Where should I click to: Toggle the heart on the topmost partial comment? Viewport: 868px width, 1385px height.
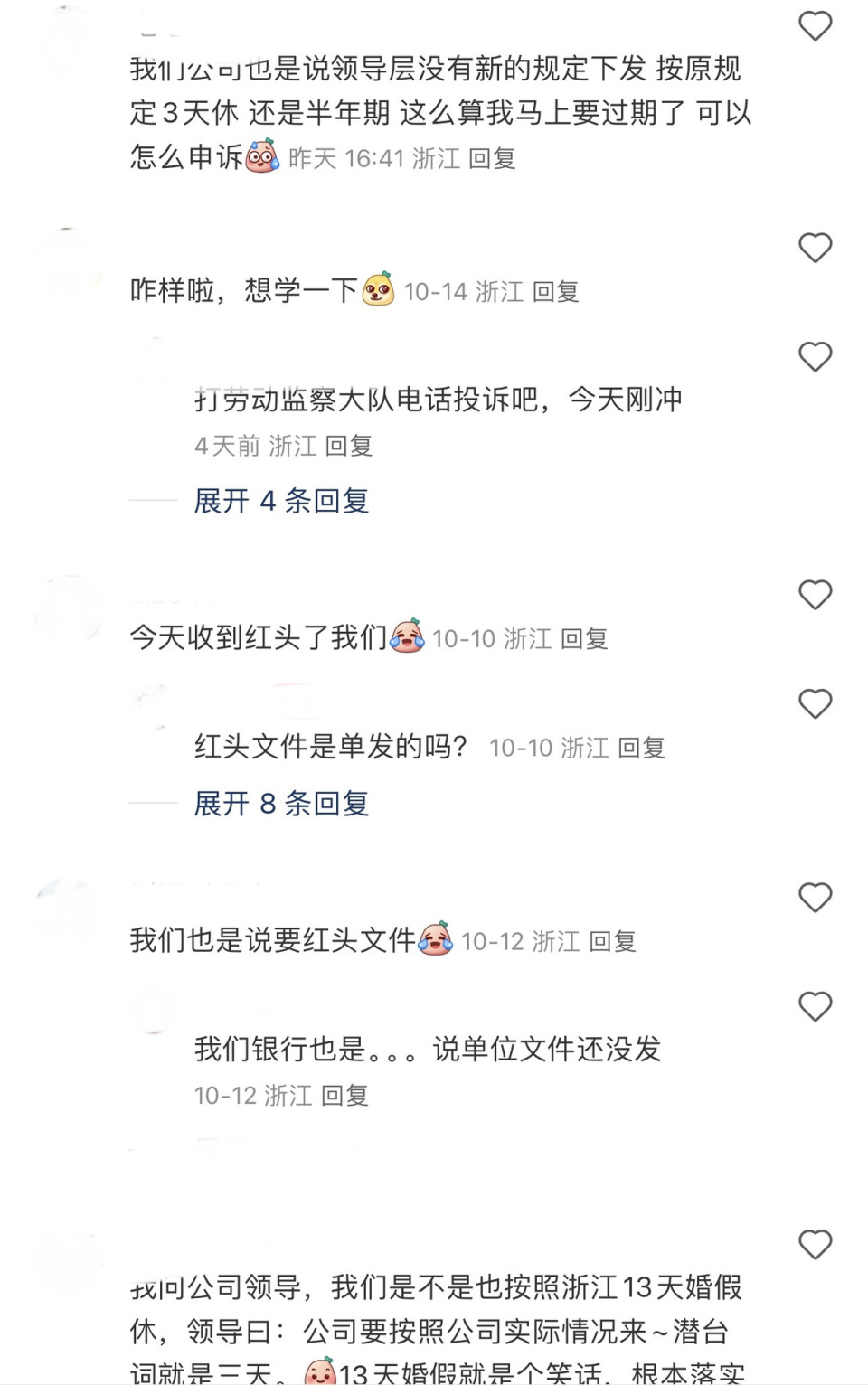[x=816, y=26]
